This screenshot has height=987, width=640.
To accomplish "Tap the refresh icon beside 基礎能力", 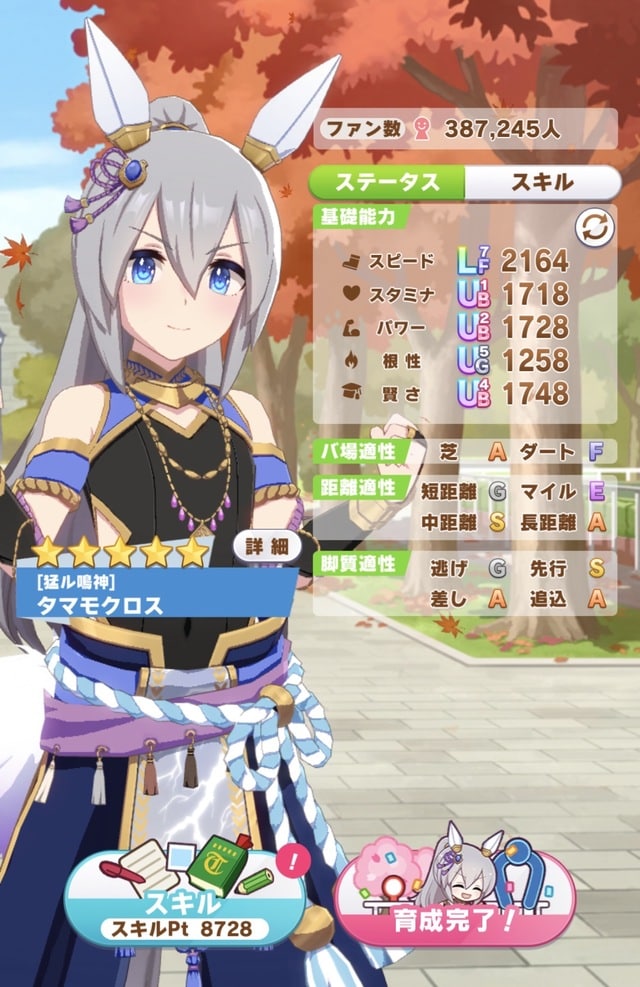I will point(593,228).
